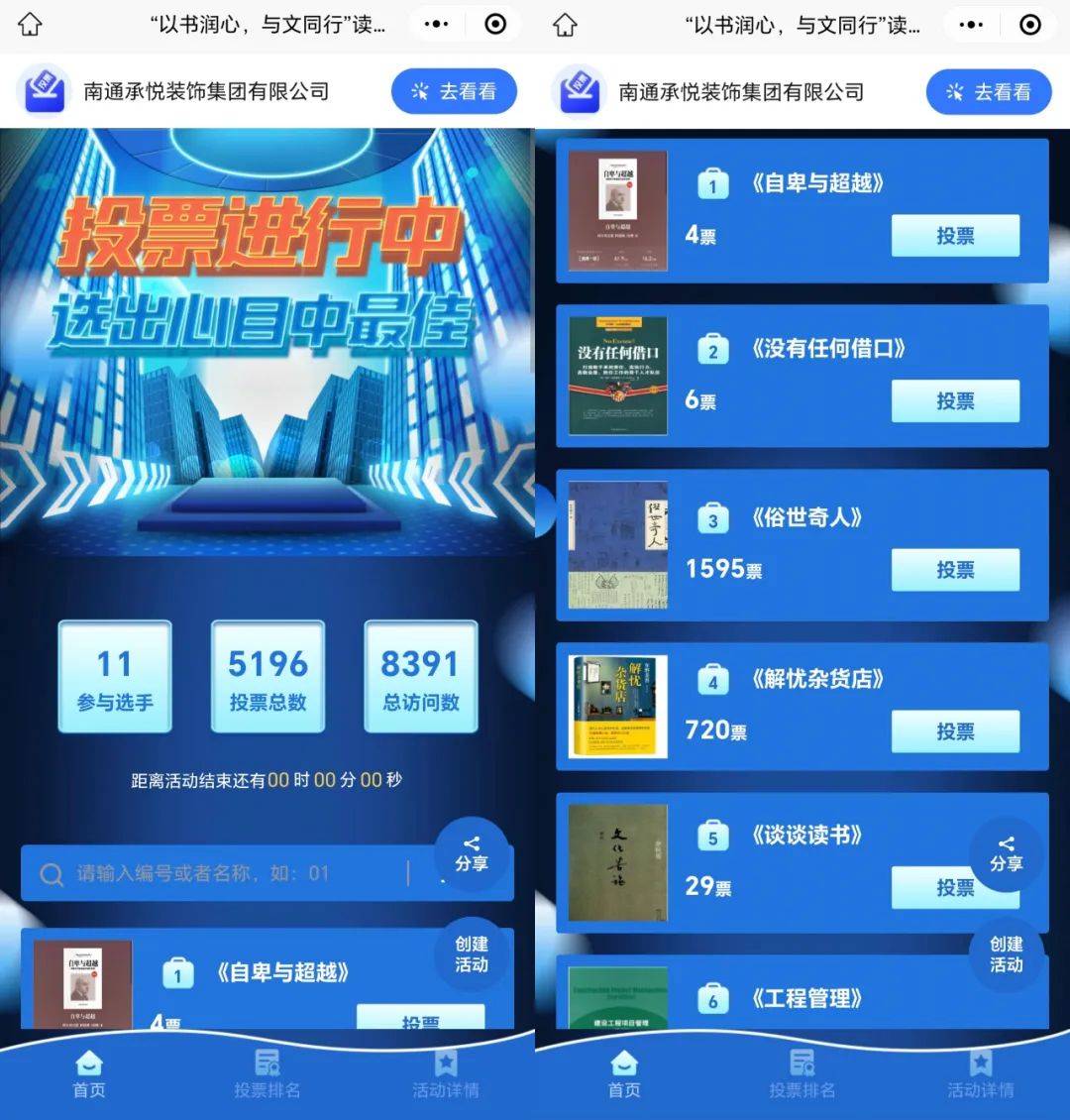The width and height of the screenshot is (1070, 1120).
Task: Open the 《没有任何借口》 book cover
Action: point(618,376)
